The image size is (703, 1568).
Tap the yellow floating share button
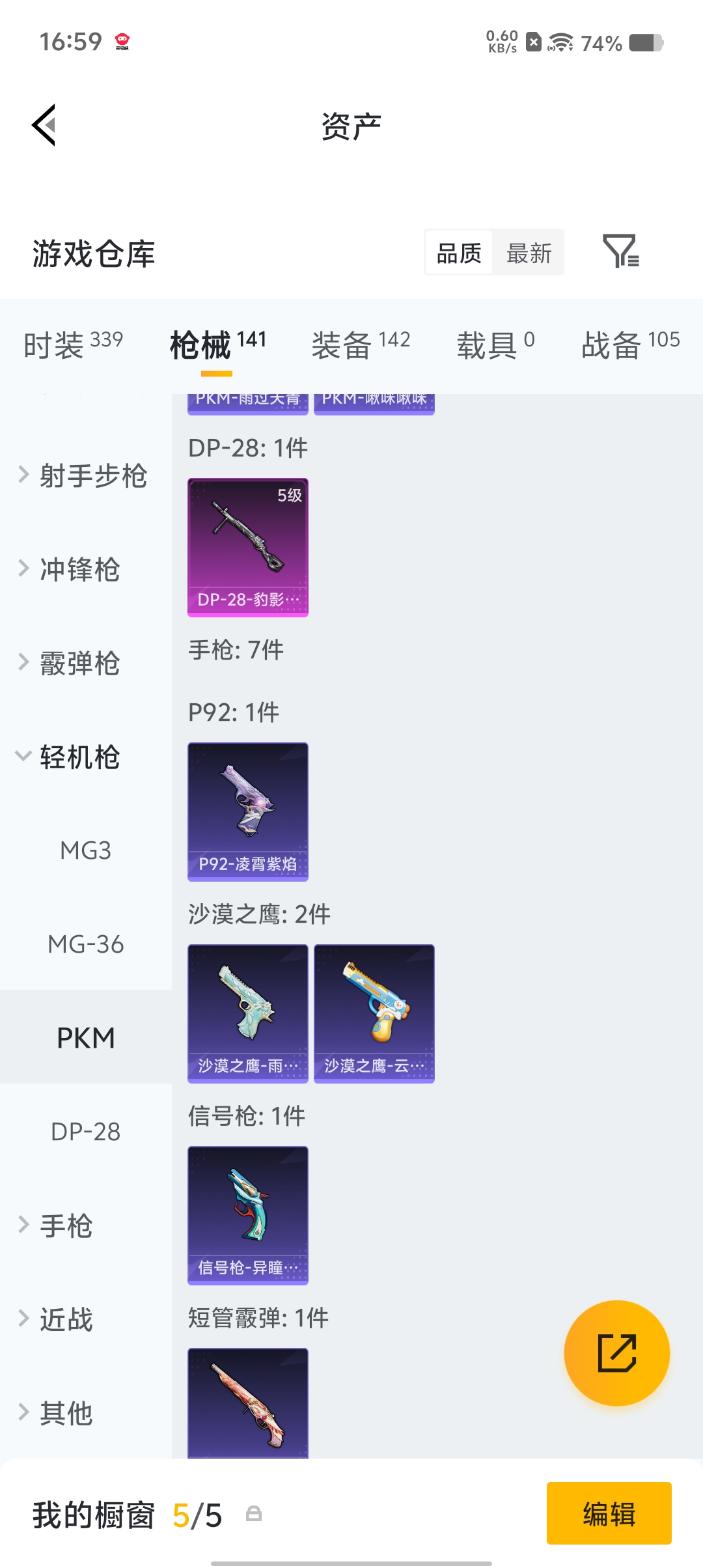pos(616,1352)
